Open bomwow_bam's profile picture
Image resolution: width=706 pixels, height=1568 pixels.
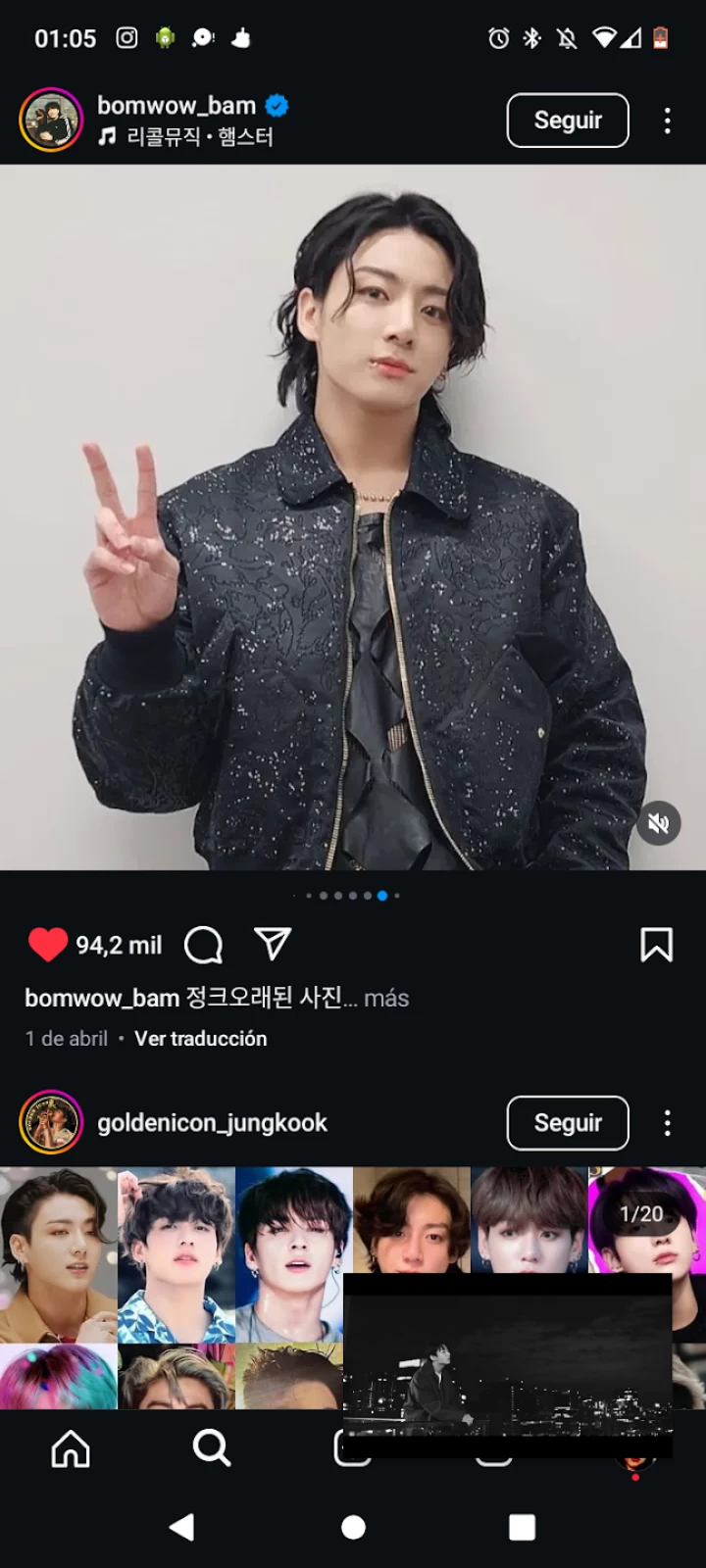point(51,121)
